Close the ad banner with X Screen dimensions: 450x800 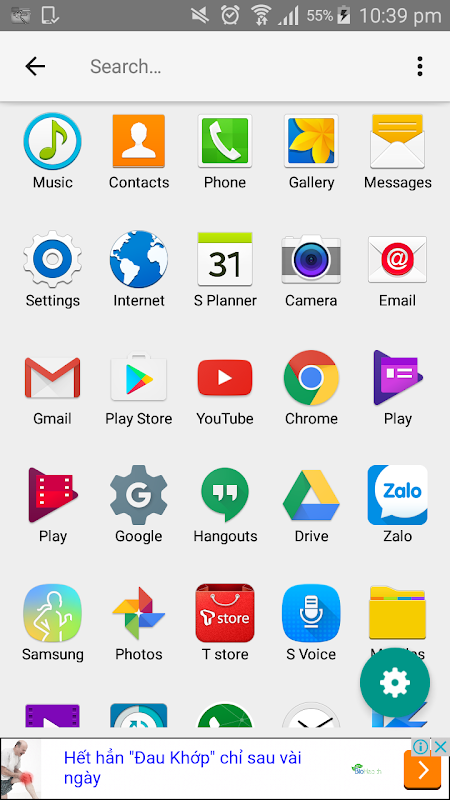click(440, 747)
